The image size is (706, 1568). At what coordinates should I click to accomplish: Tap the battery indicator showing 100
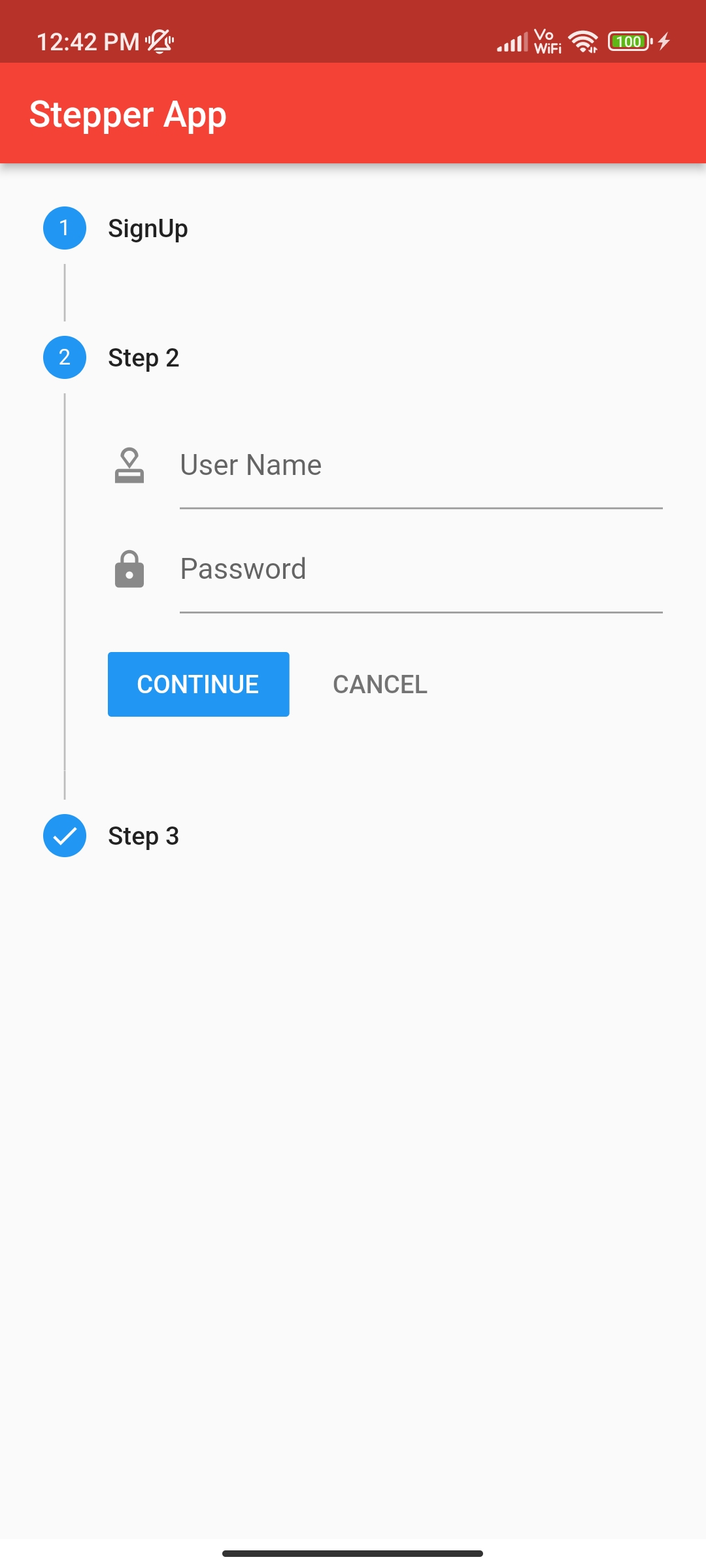pos(627,41)
